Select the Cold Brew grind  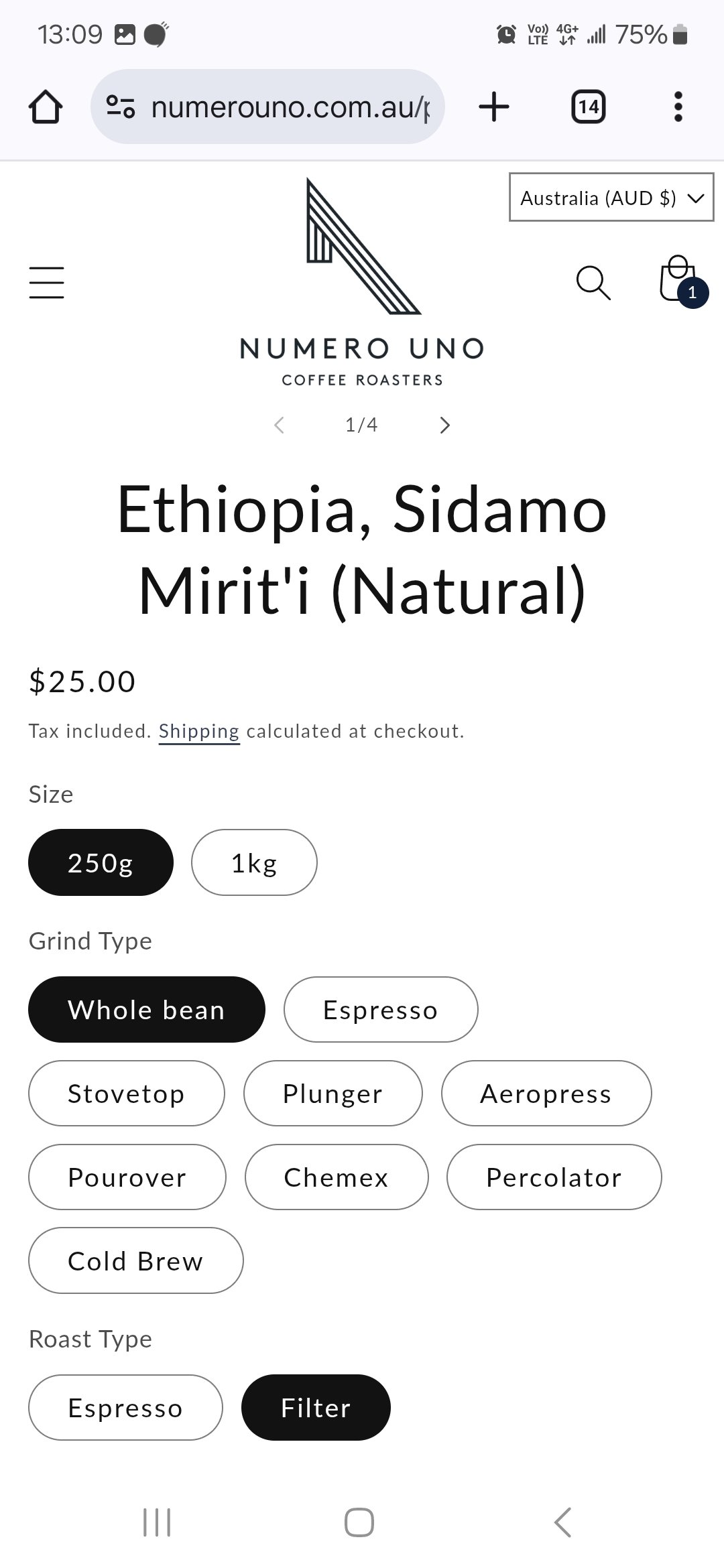coord(135,1260)
